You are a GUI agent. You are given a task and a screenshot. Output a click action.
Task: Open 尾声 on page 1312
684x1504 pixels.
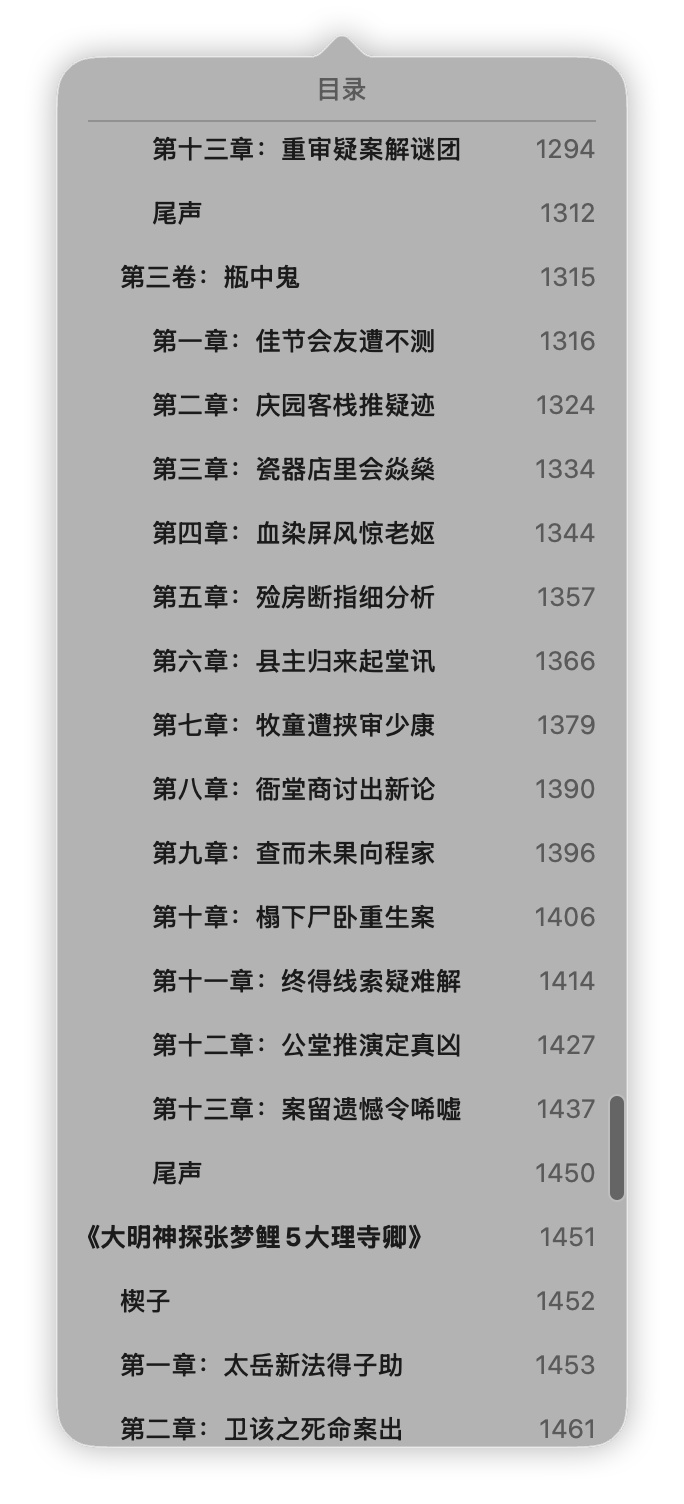177,214
